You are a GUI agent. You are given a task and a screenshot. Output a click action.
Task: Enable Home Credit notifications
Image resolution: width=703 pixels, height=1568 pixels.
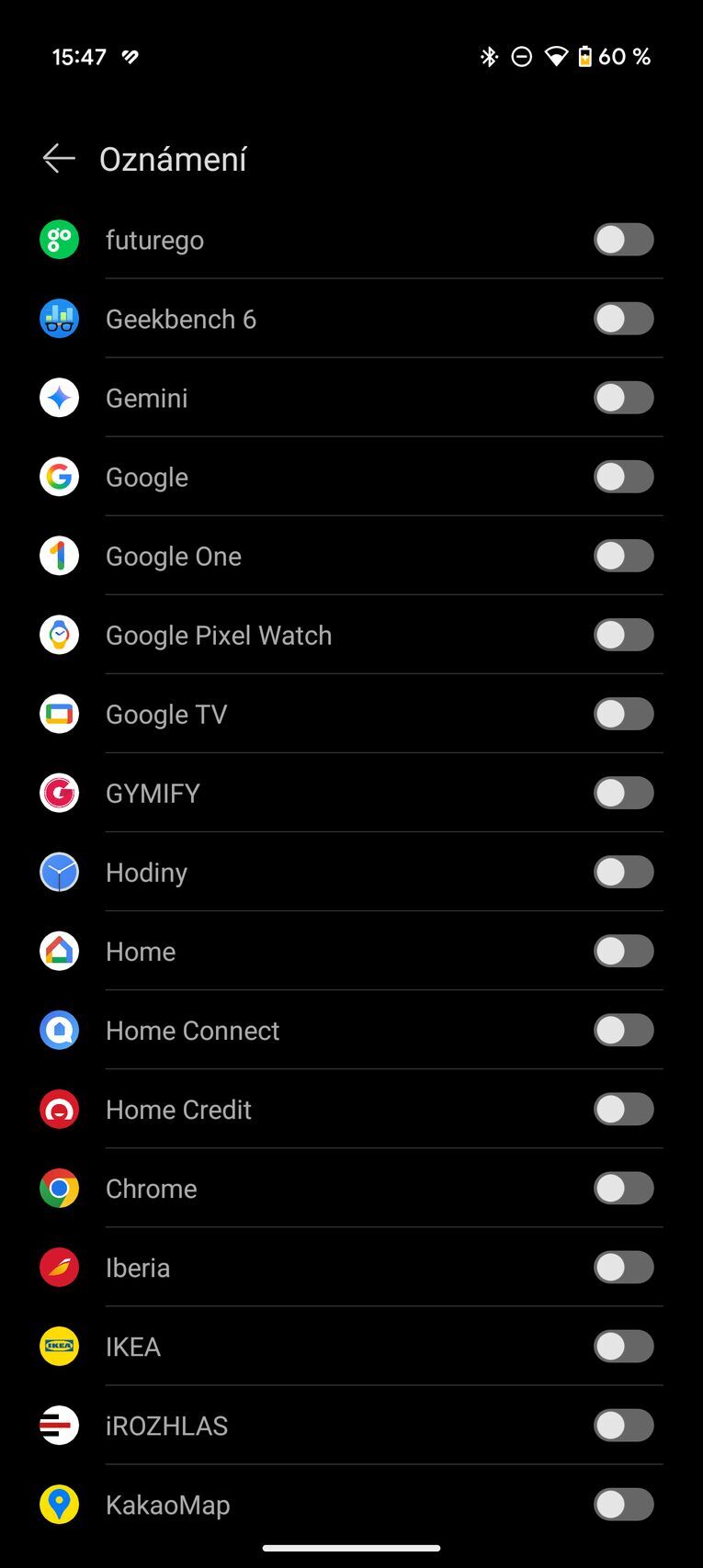tap(623, 1109)
